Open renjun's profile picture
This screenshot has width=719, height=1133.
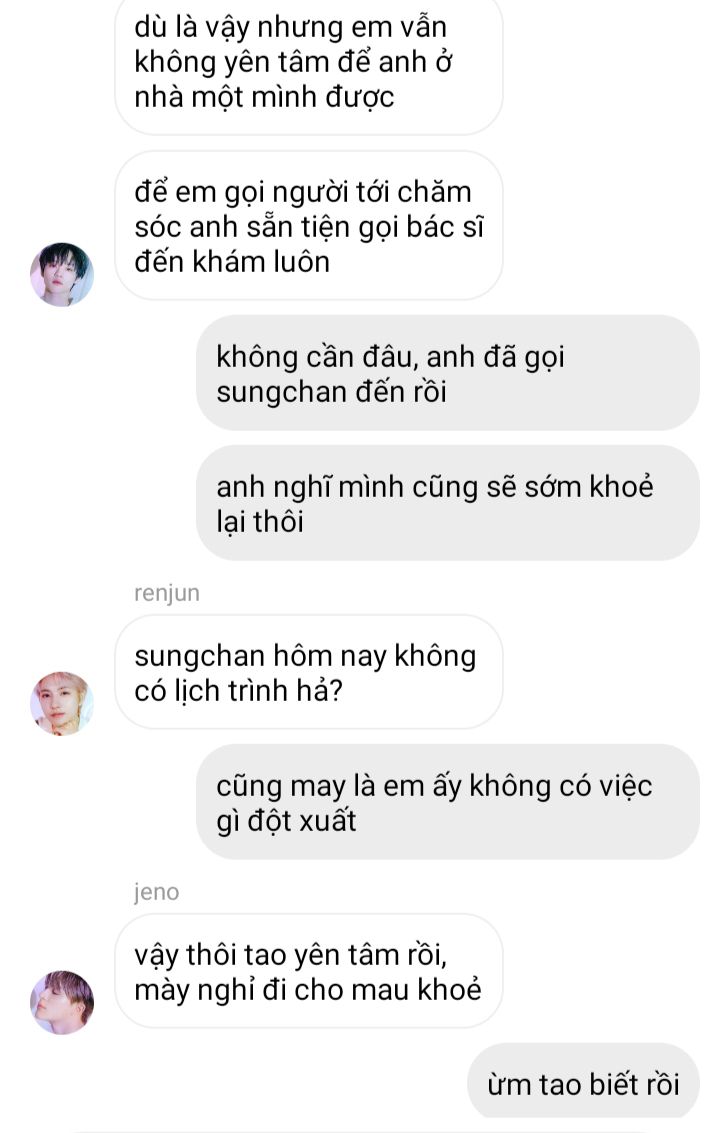(x=62, y=703)
